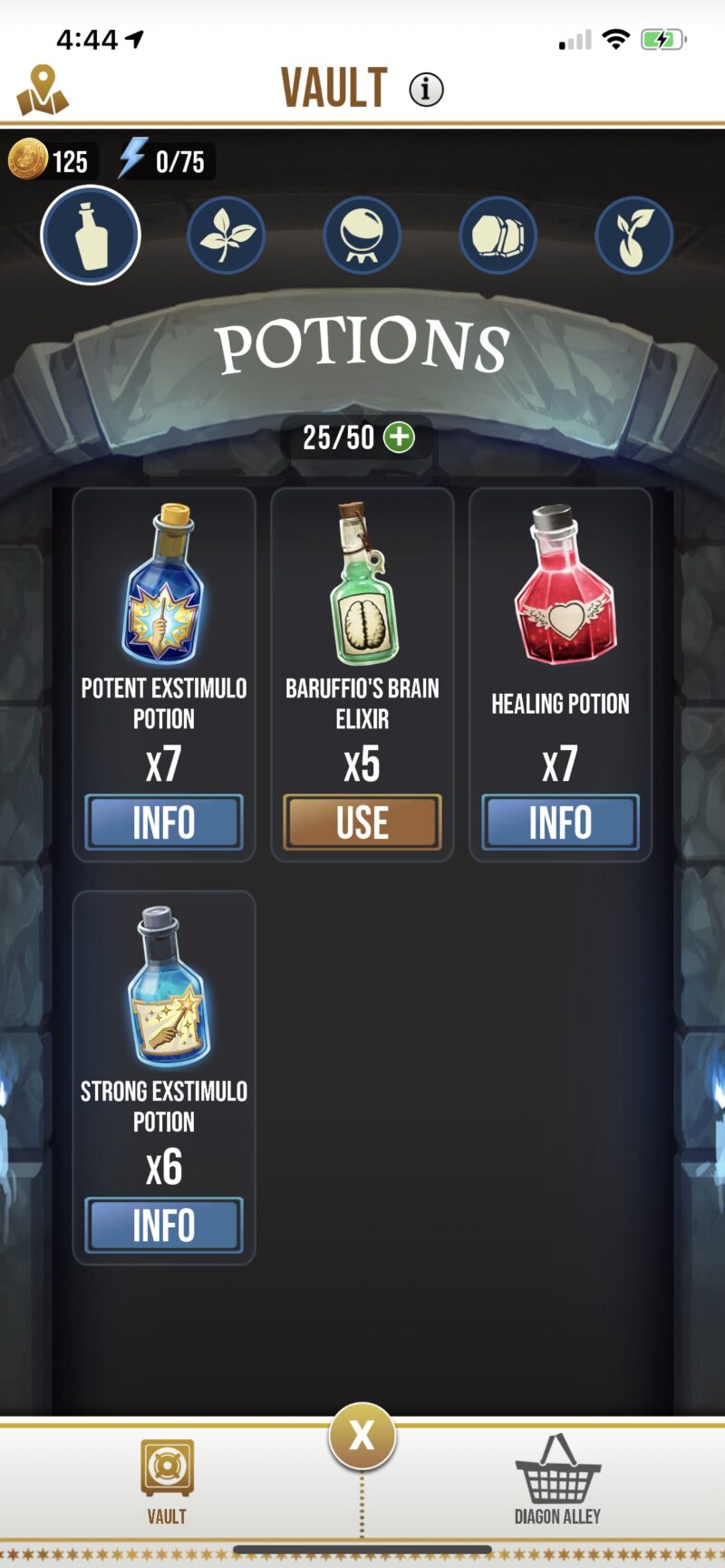Image resolution: width=725 pixels, height=1568 pixels.
Task: Switch to the seeds sprout category
Action: tap(634, 236)
